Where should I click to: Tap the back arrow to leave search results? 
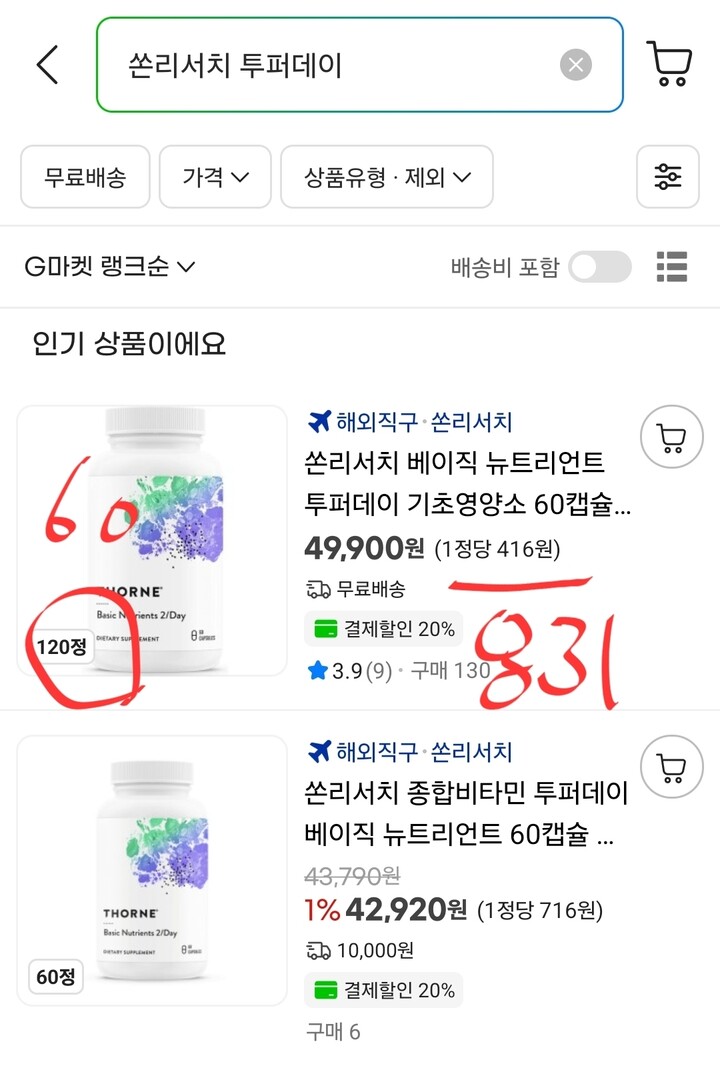(44, 63)
